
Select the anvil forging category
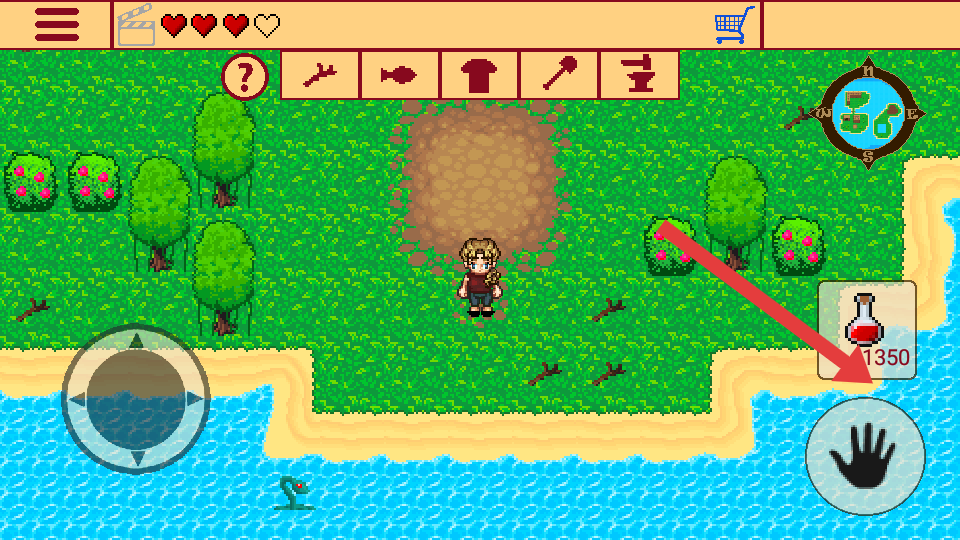click(x=639, y=76)
